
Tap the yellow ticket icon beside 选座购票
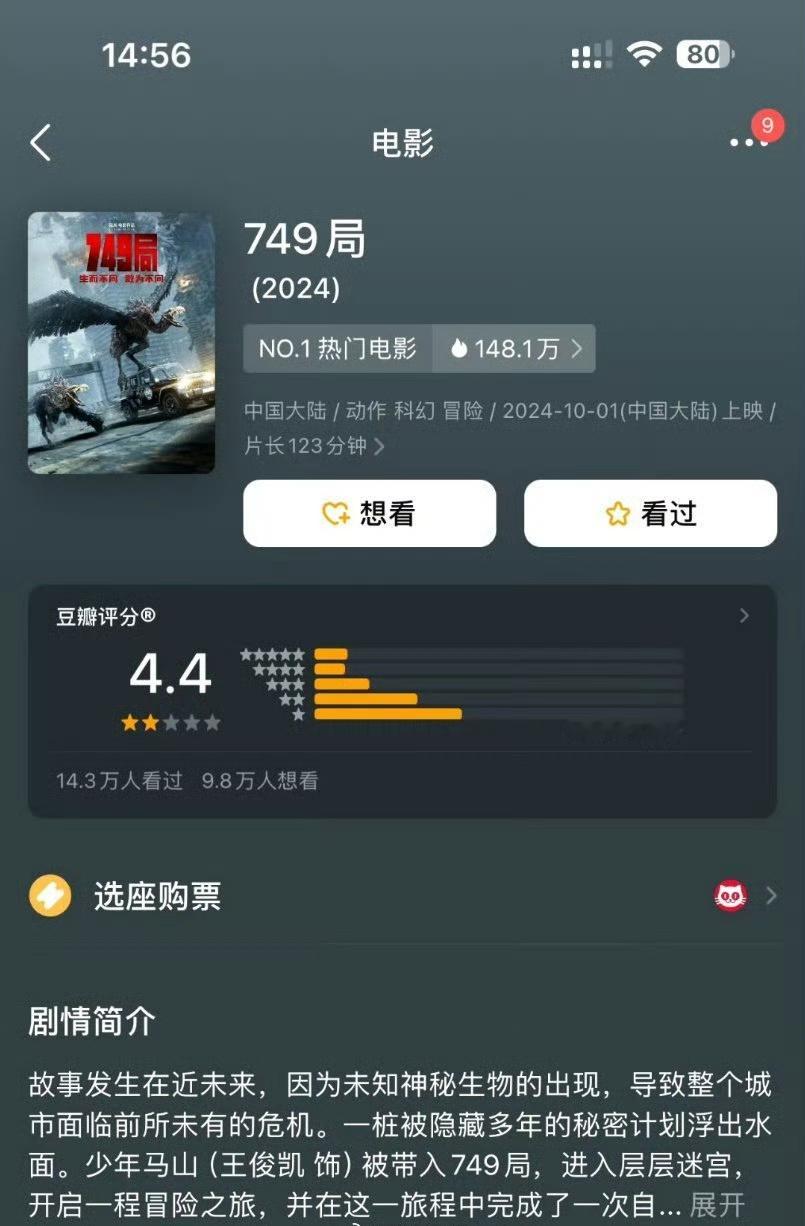pos(52,896)
